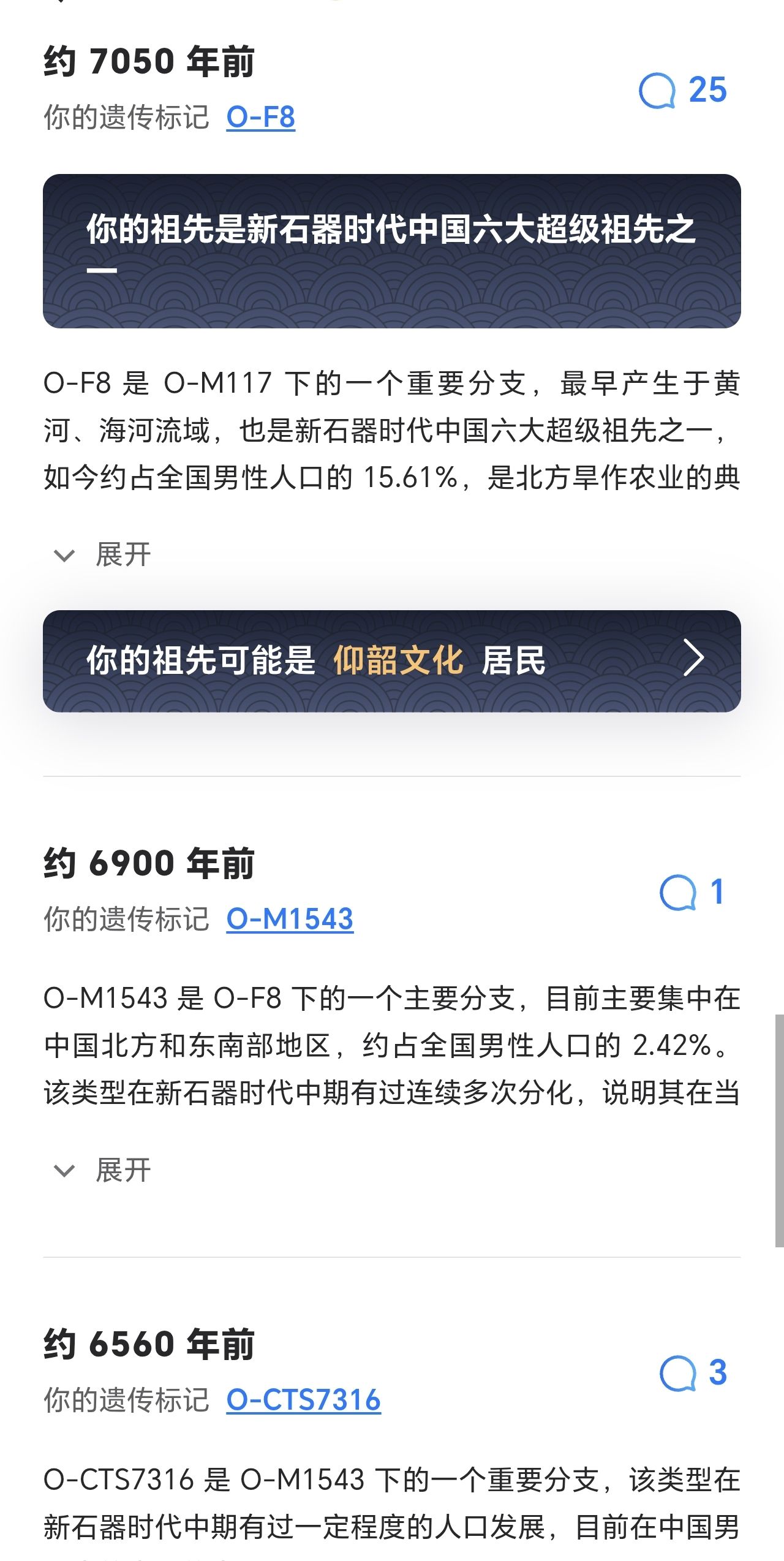Open the O-F8 genetic marker link
784x1561 pixels.
260,117
